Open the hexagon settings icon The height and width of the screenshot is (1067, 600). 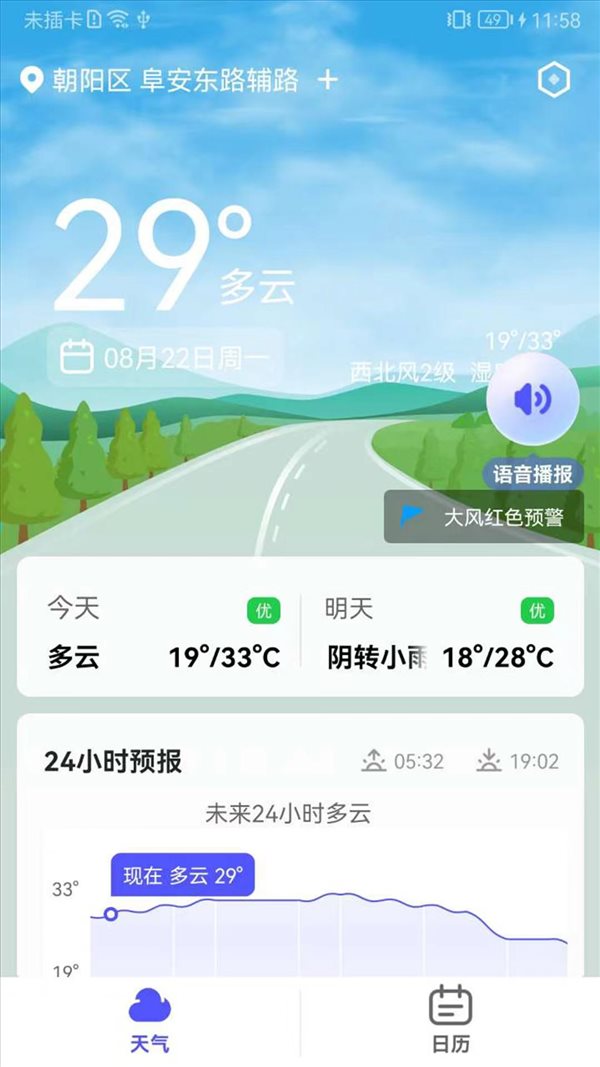[553, 81]
